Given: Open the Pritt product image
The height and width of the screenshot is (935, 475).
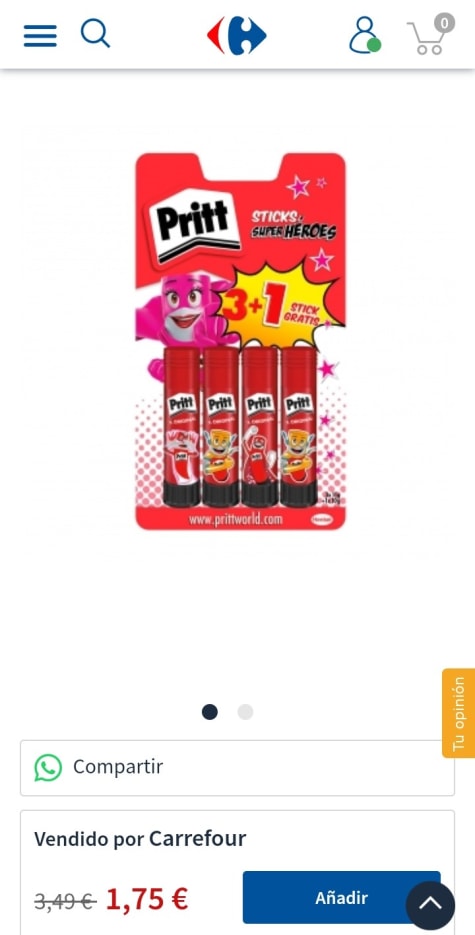Looking at the screenshot, I should pos(240,341).
